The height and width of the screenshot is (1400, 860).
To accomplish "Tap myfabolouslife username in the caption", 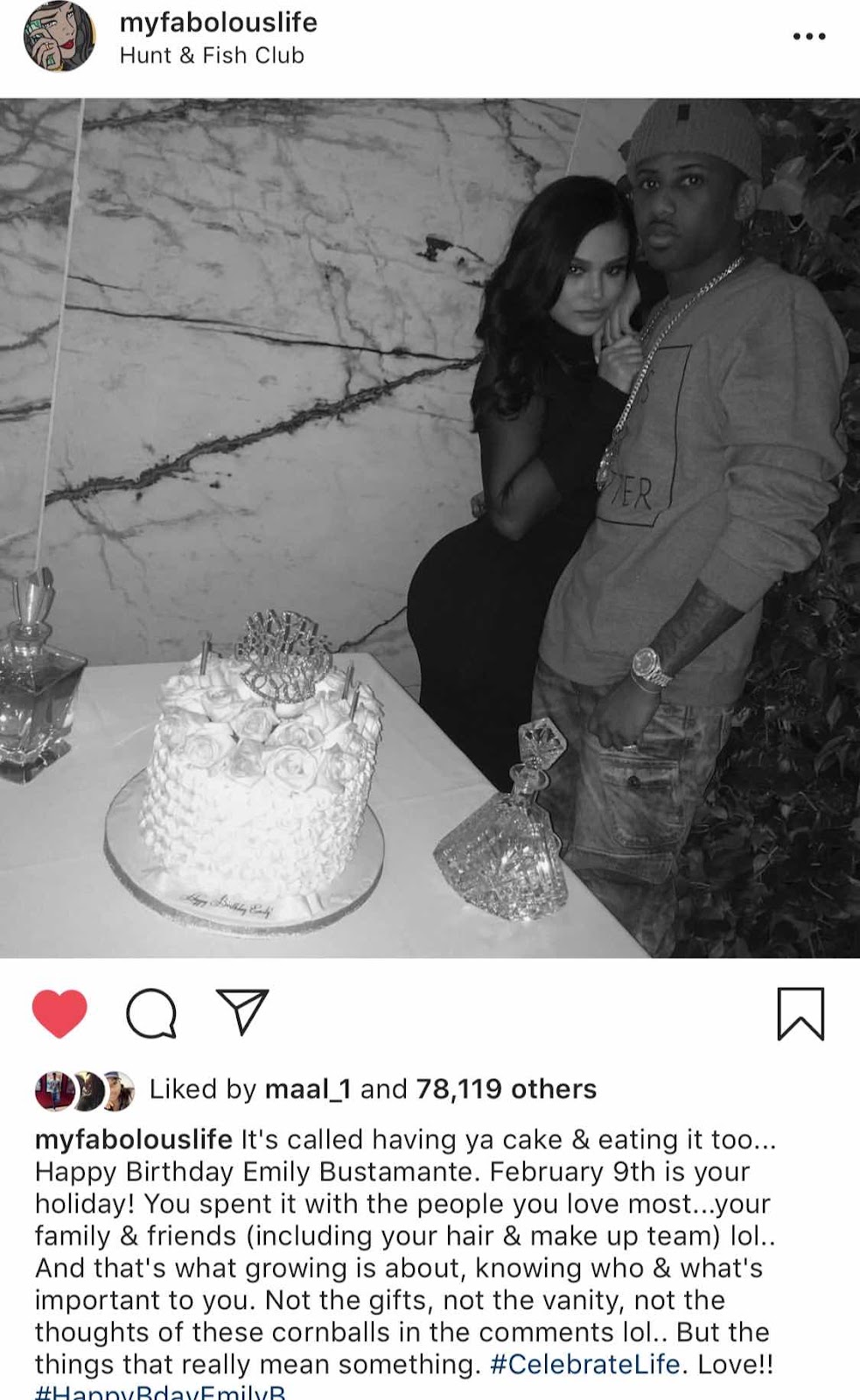I will click(x=133, y=1139).
